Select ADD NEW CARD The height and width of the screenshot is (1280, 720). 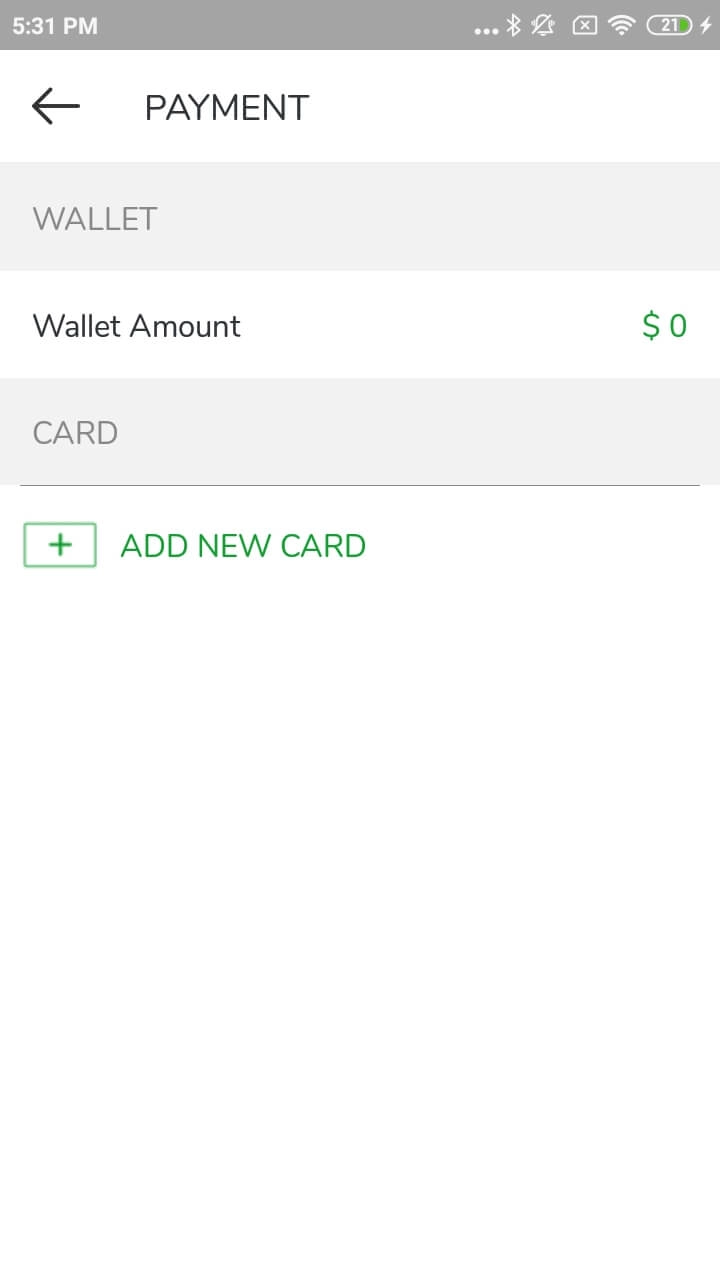[x=243, y=545]
